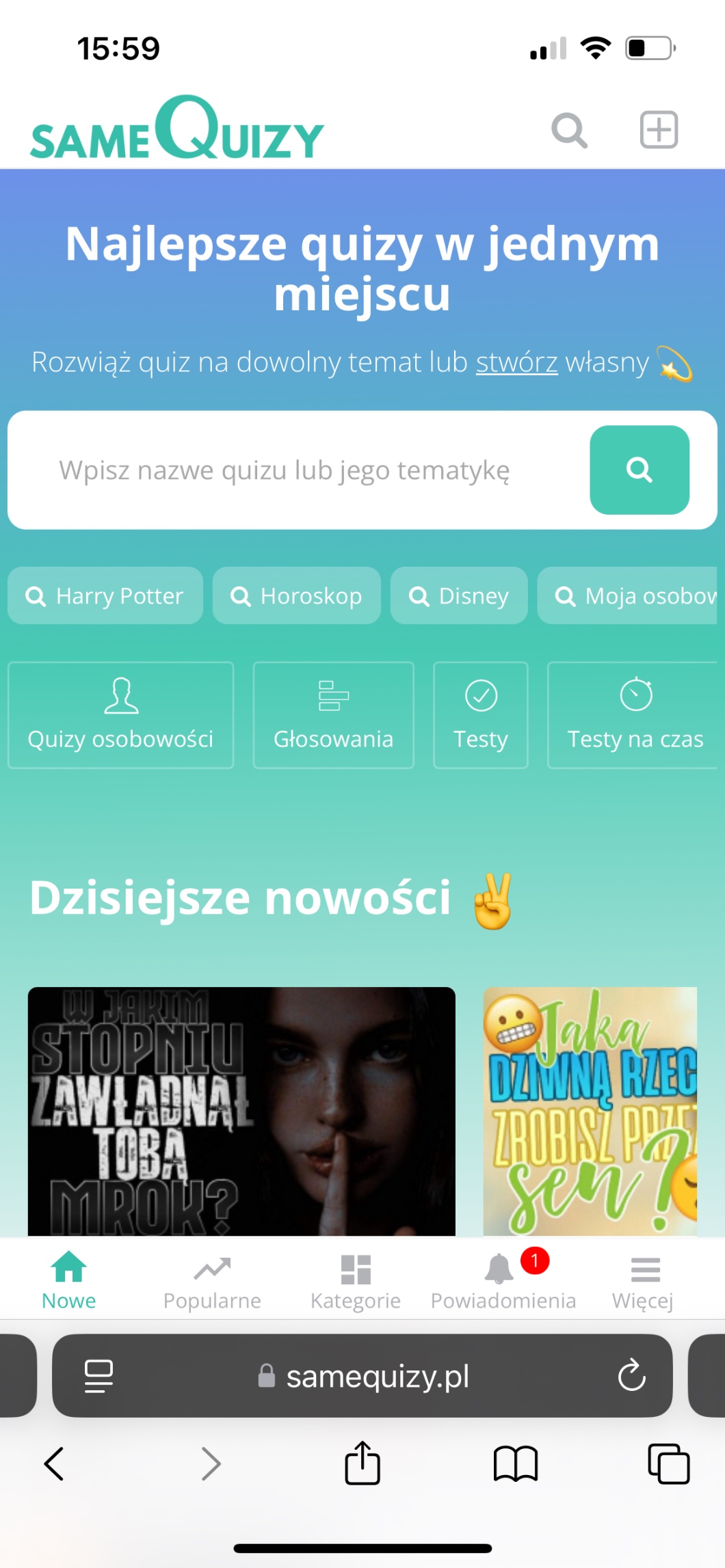Reload the samequizy.pl page
Screen dimensions: 725x1568
(x=631, y=1375)
